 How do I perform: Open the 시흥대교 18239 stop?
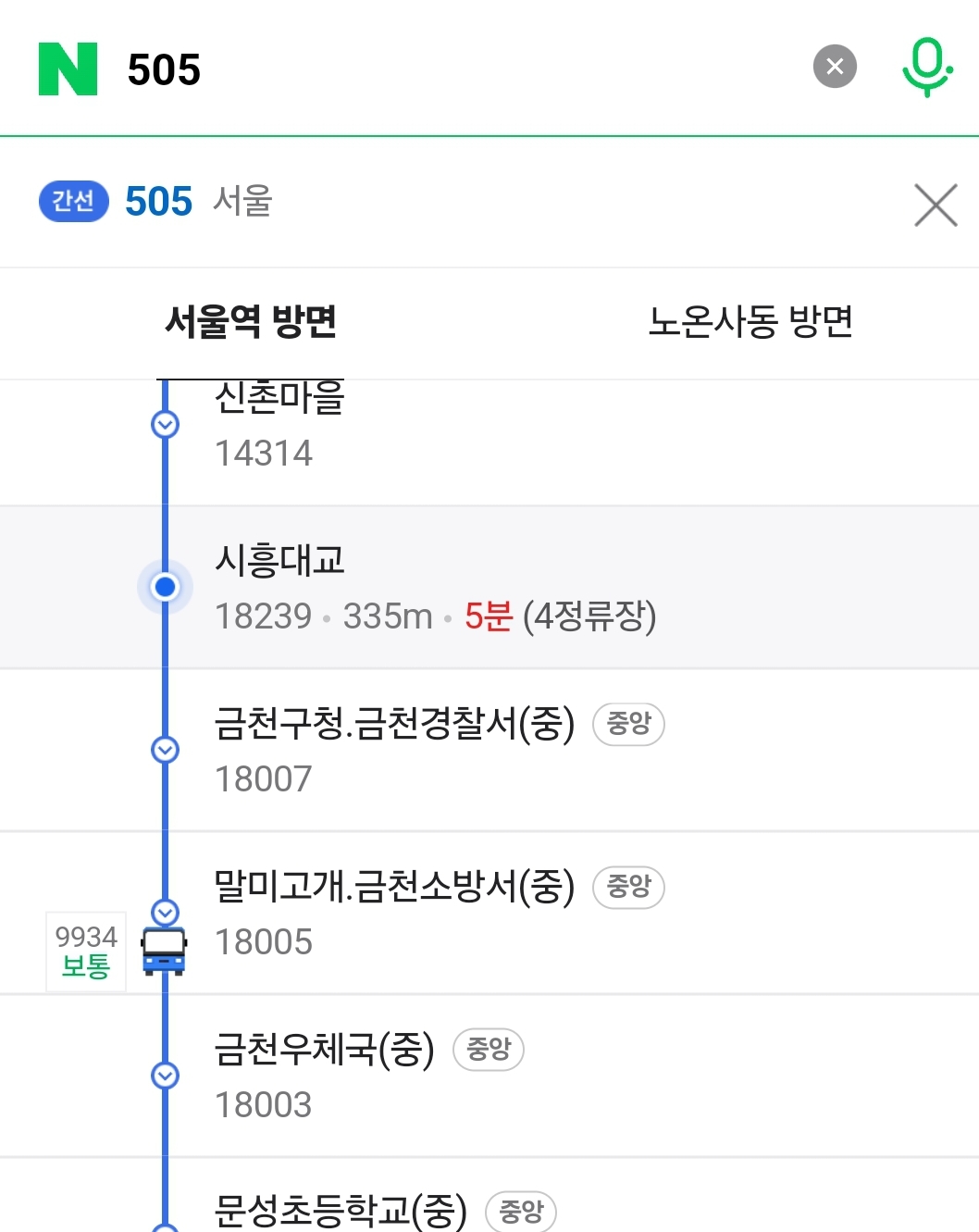(489, 587)
